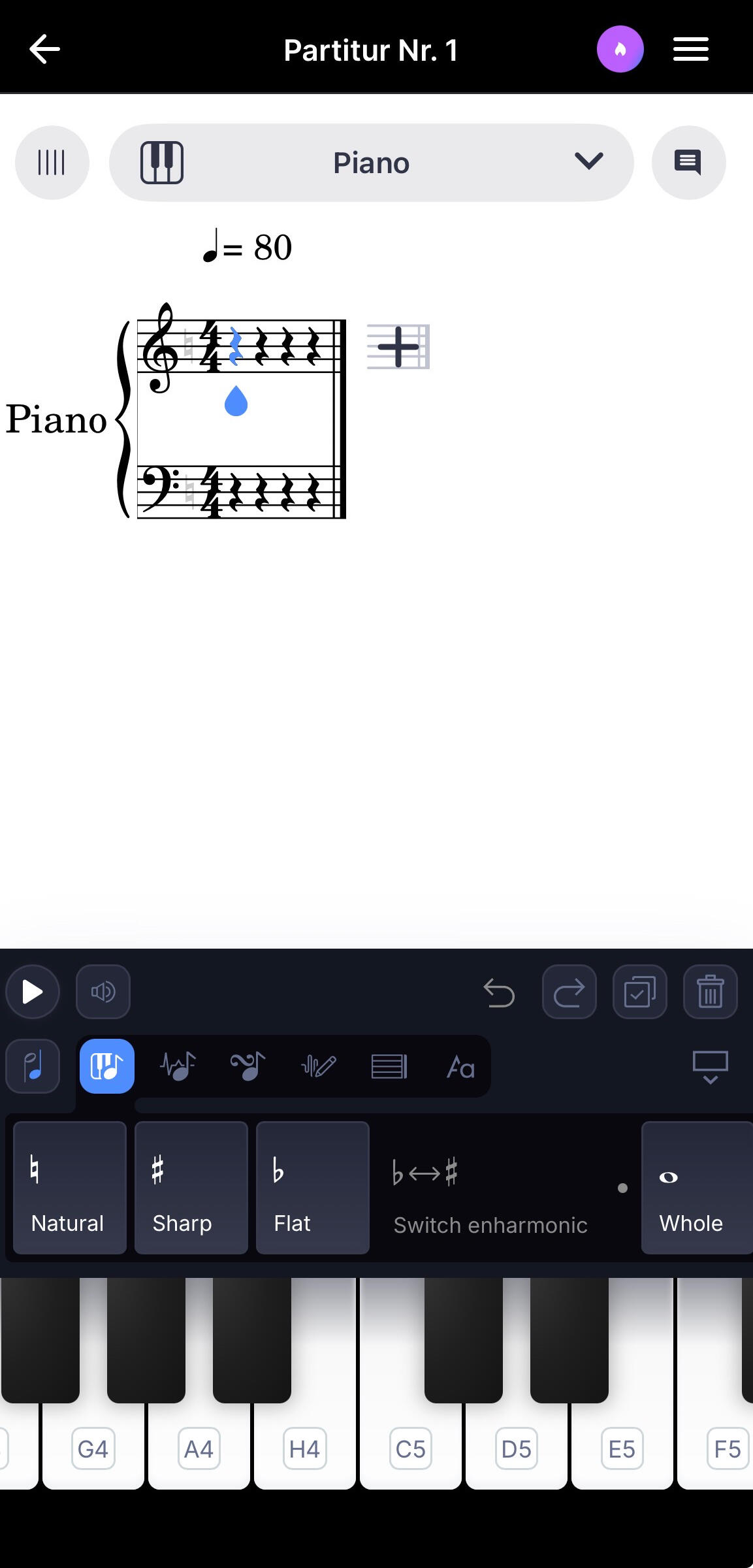Screen dimensions: 753x1568
Task: Open the hamburger menu
Action: [x=690, y=50]
